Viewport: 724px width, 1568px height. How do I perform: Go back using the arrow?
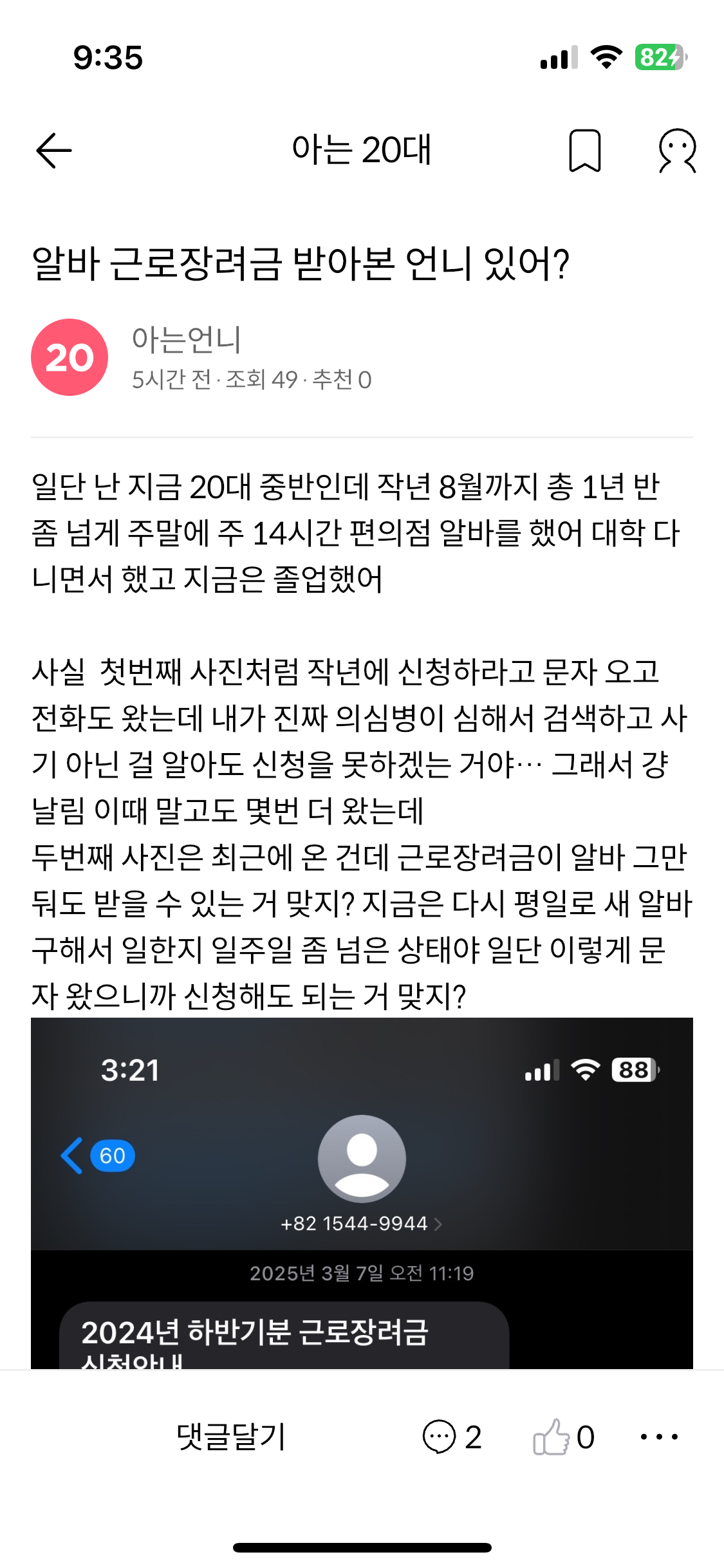54,151
